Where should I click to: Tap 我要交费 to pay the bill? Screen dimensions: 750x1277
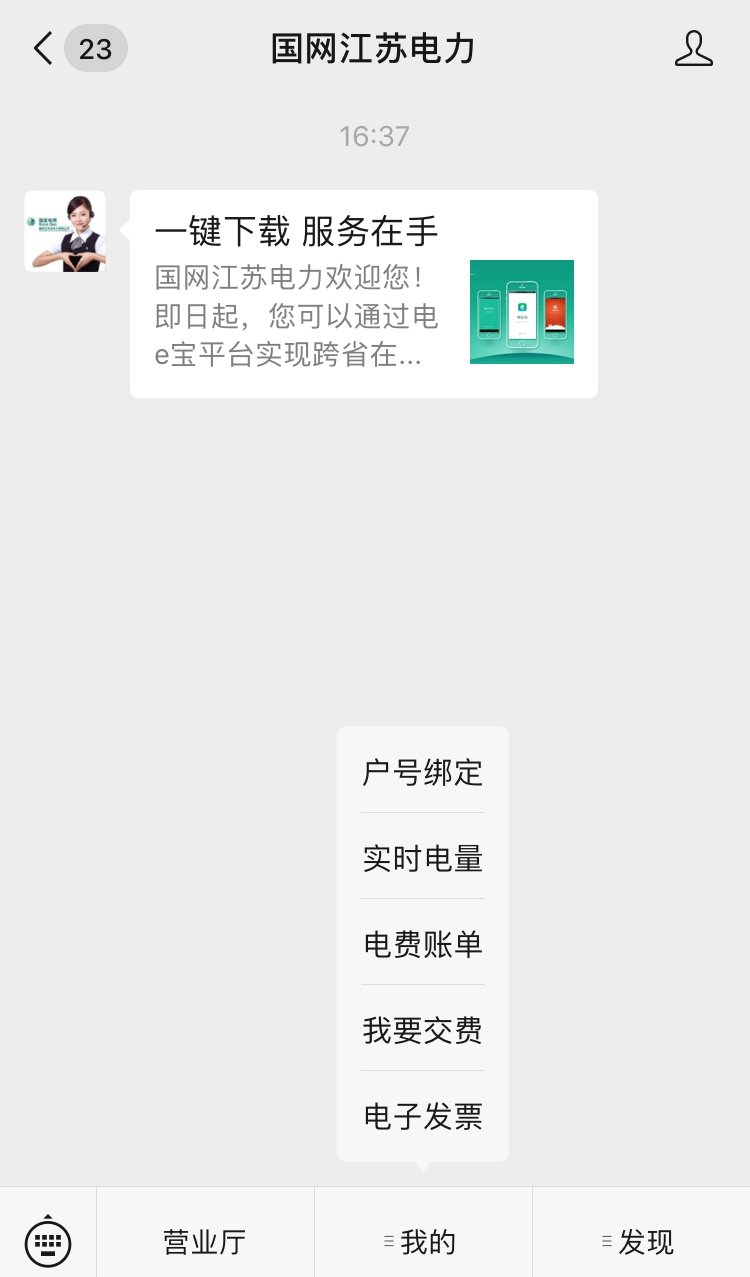click(x=423, y=1030)
